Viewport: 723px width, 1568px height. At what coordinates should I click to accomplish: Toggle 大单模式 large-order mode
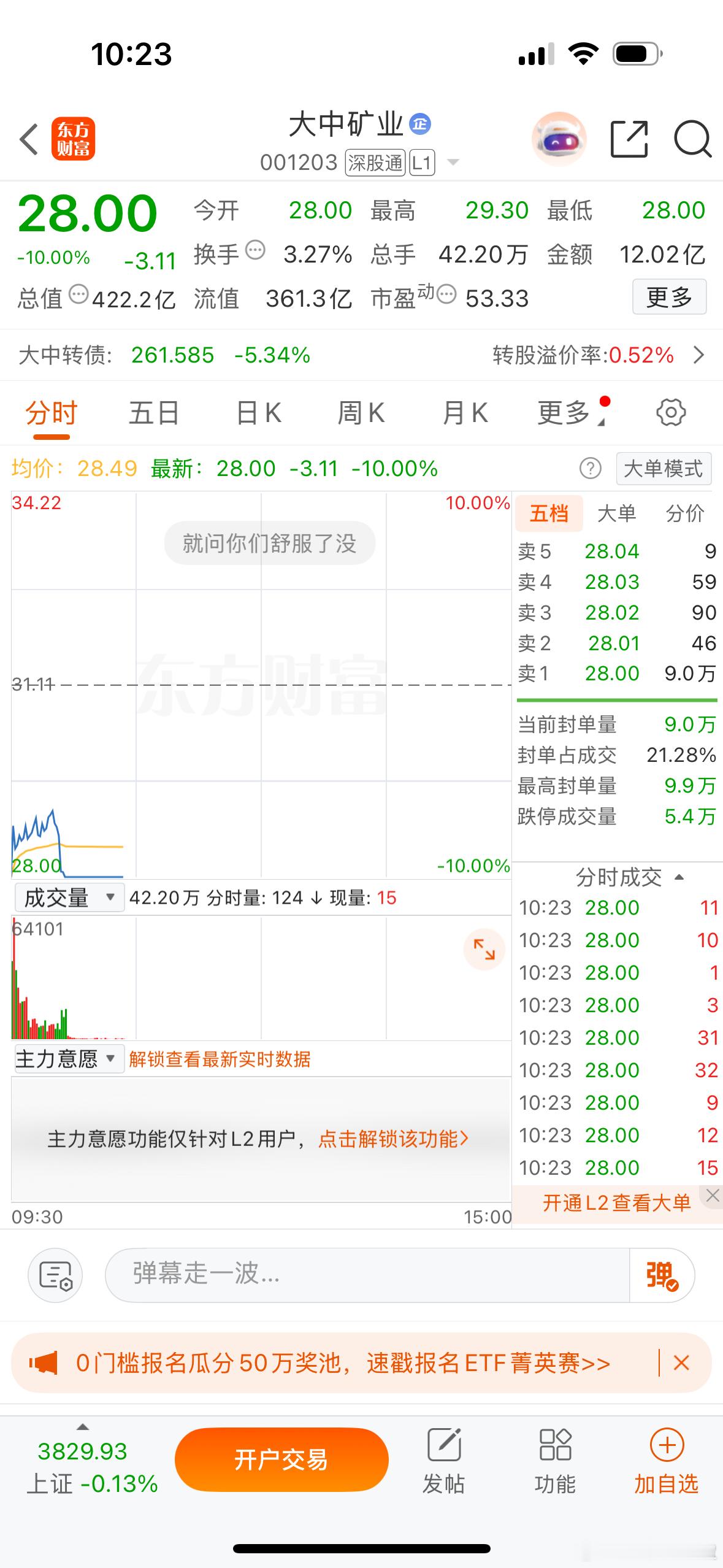[x=664, y=469]
